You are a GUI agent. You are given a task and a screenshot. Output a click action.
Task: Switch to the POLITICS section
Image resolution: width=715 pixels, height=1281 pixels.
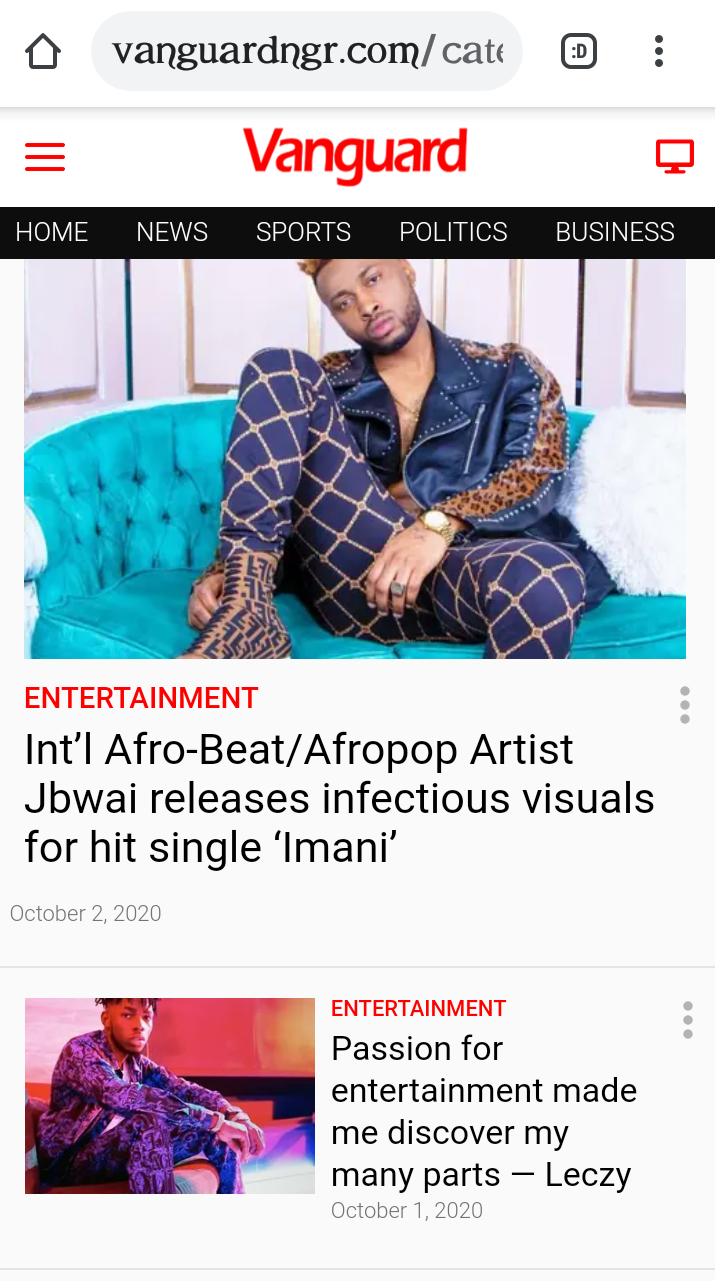coord(453,232)
